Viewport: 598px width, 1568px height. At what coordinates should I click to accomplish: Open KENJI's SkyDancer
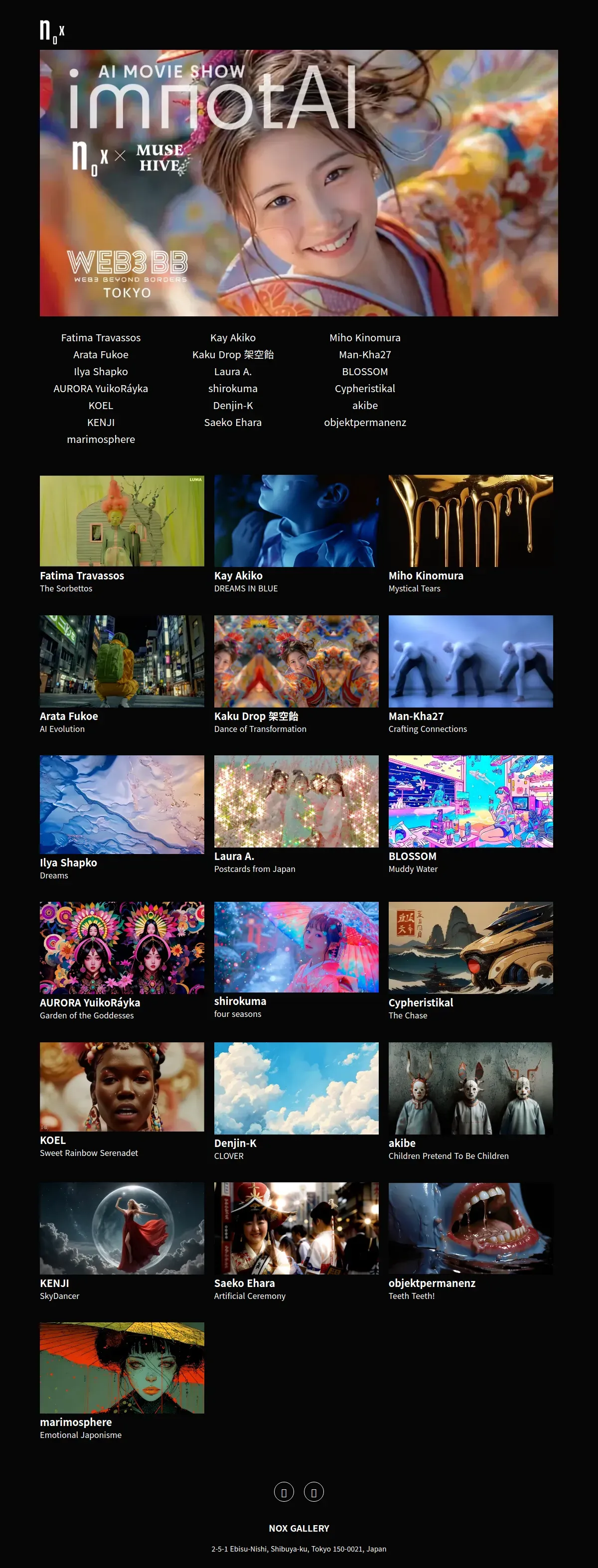[122, 1228]
